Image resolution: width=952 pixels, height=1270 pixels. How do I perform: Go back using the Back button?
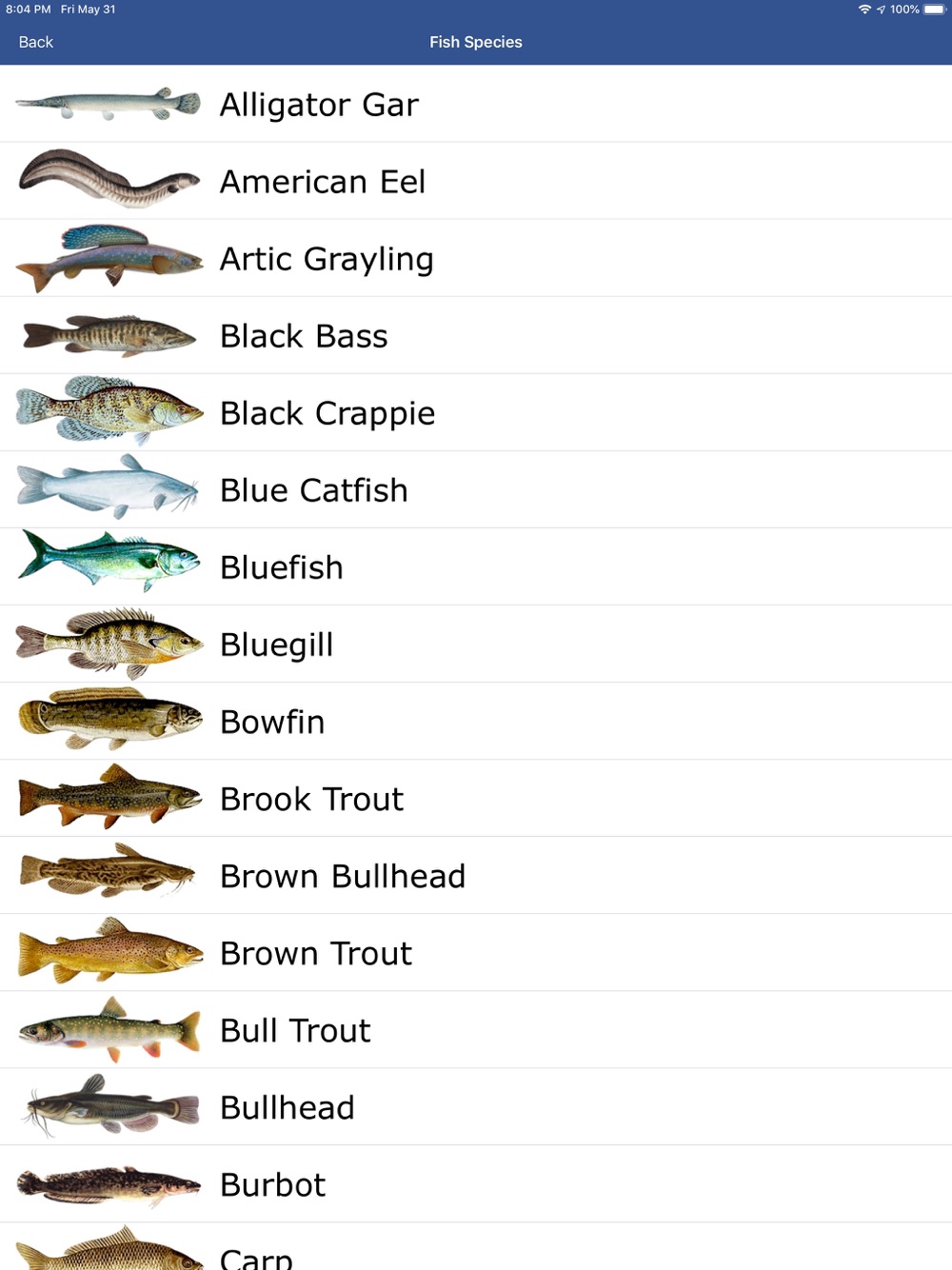click(x=36, y=42)
